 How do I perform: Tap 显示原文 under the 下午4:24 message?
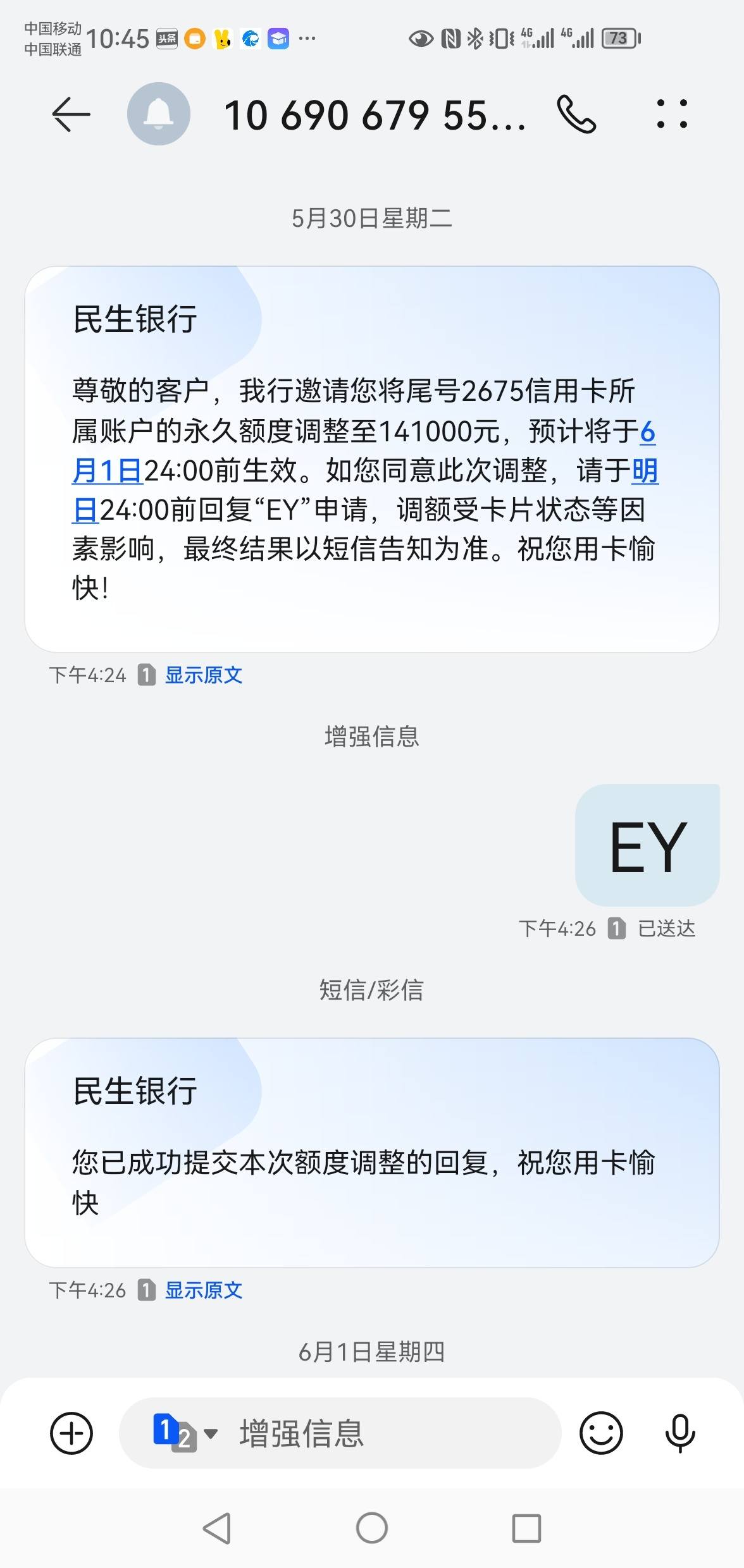[204, 675]
